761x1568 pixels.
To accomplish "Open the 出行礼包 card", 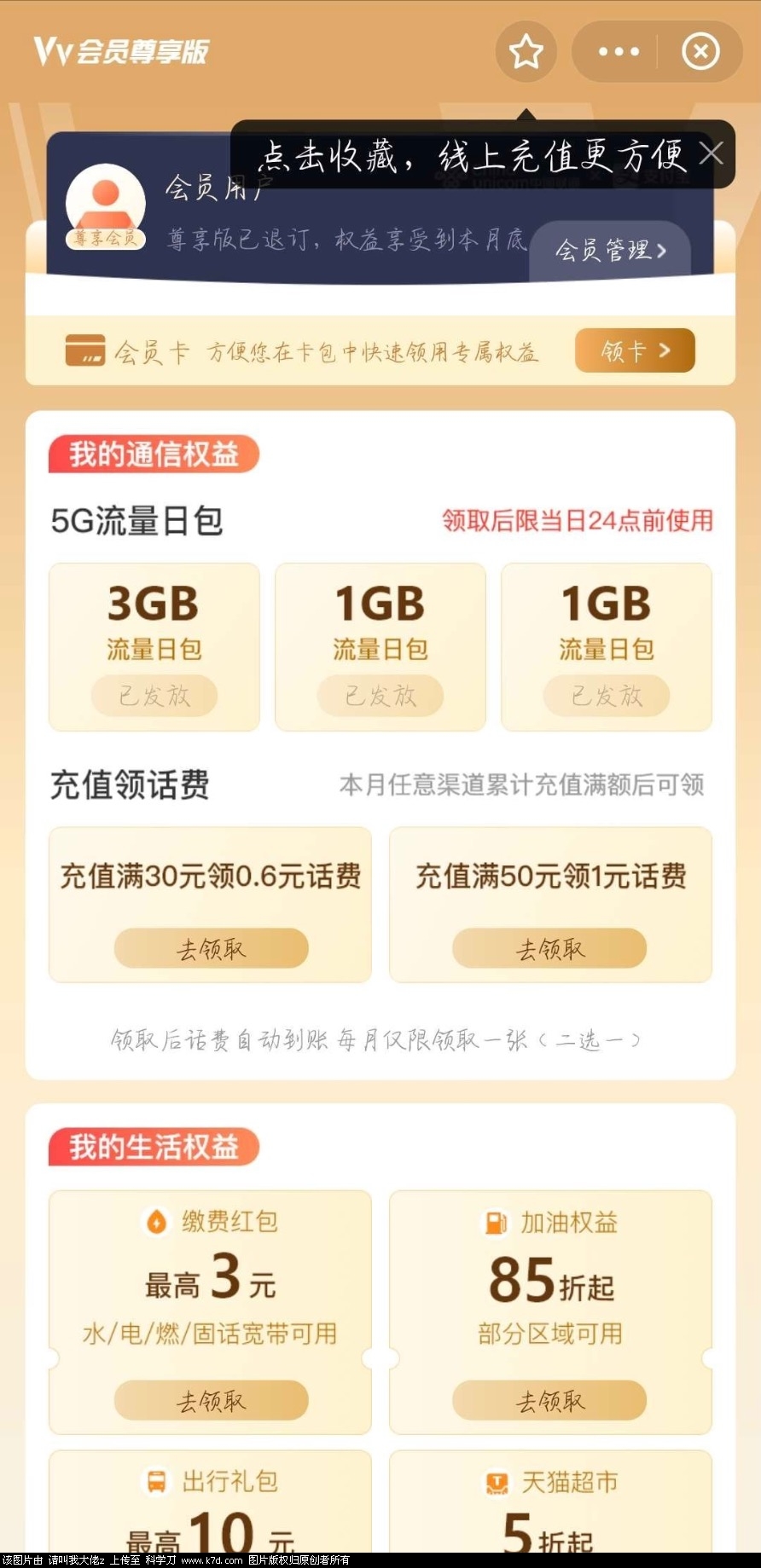I will 211,1505.
